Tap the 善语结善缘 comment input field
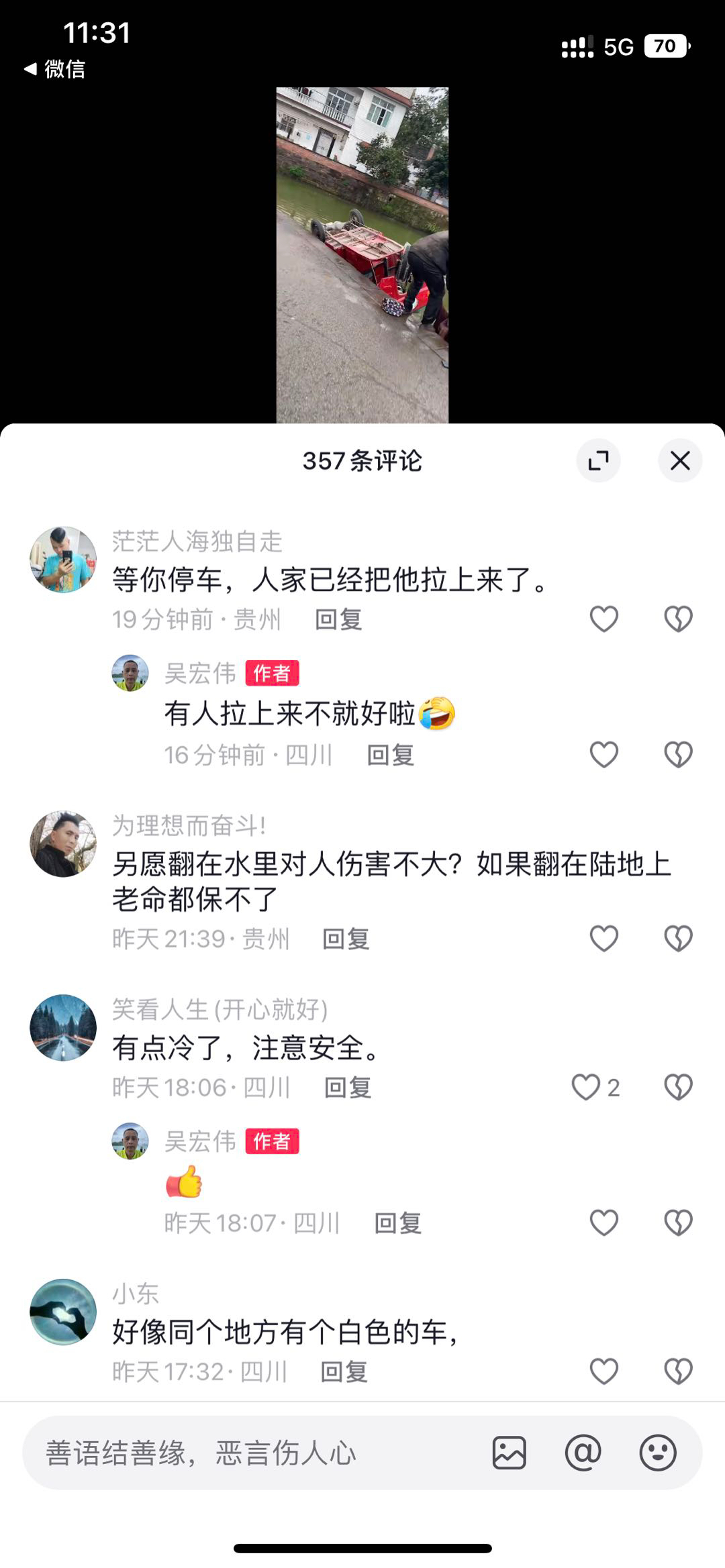This screenshot has width=725, height=1568. [x=255, y=1453]
